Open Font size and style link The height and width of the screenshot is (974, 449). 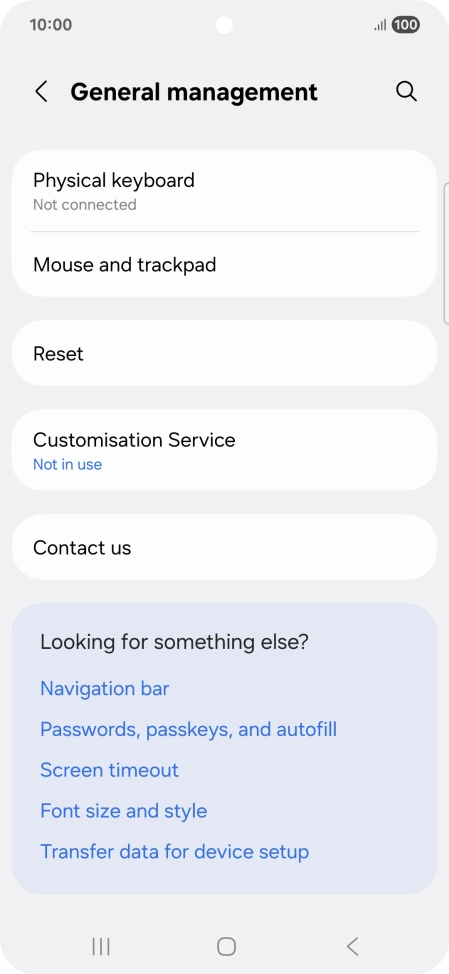tap(124, 811)
